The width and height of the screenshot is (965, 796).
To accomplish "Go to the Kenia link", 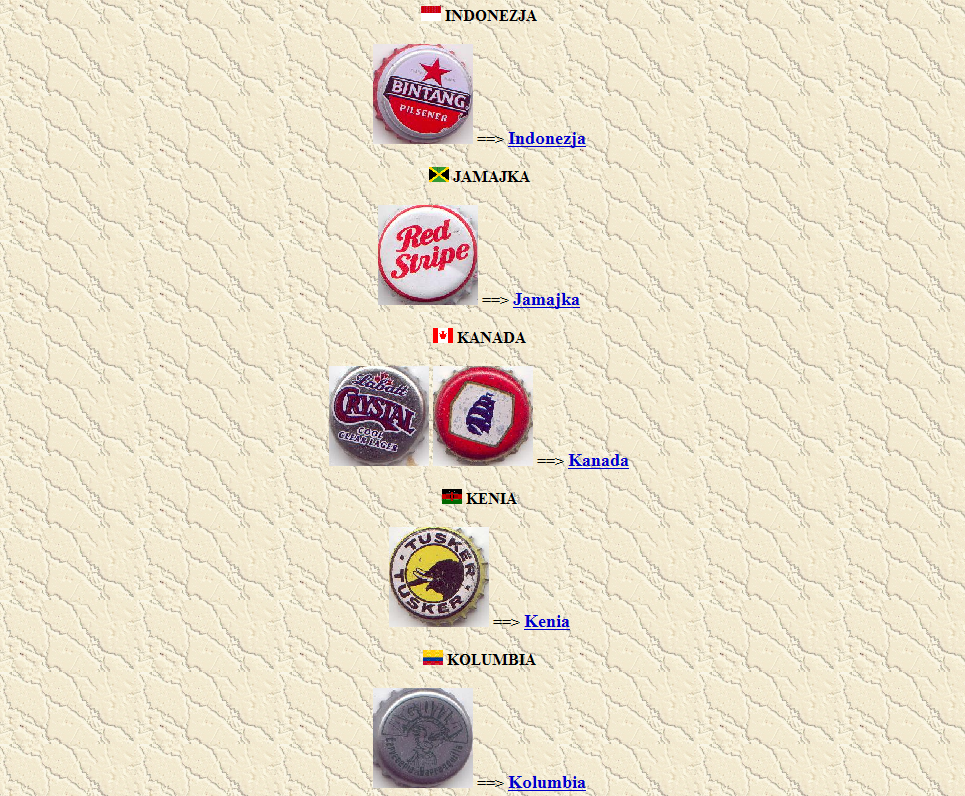I will coord(547,622).
